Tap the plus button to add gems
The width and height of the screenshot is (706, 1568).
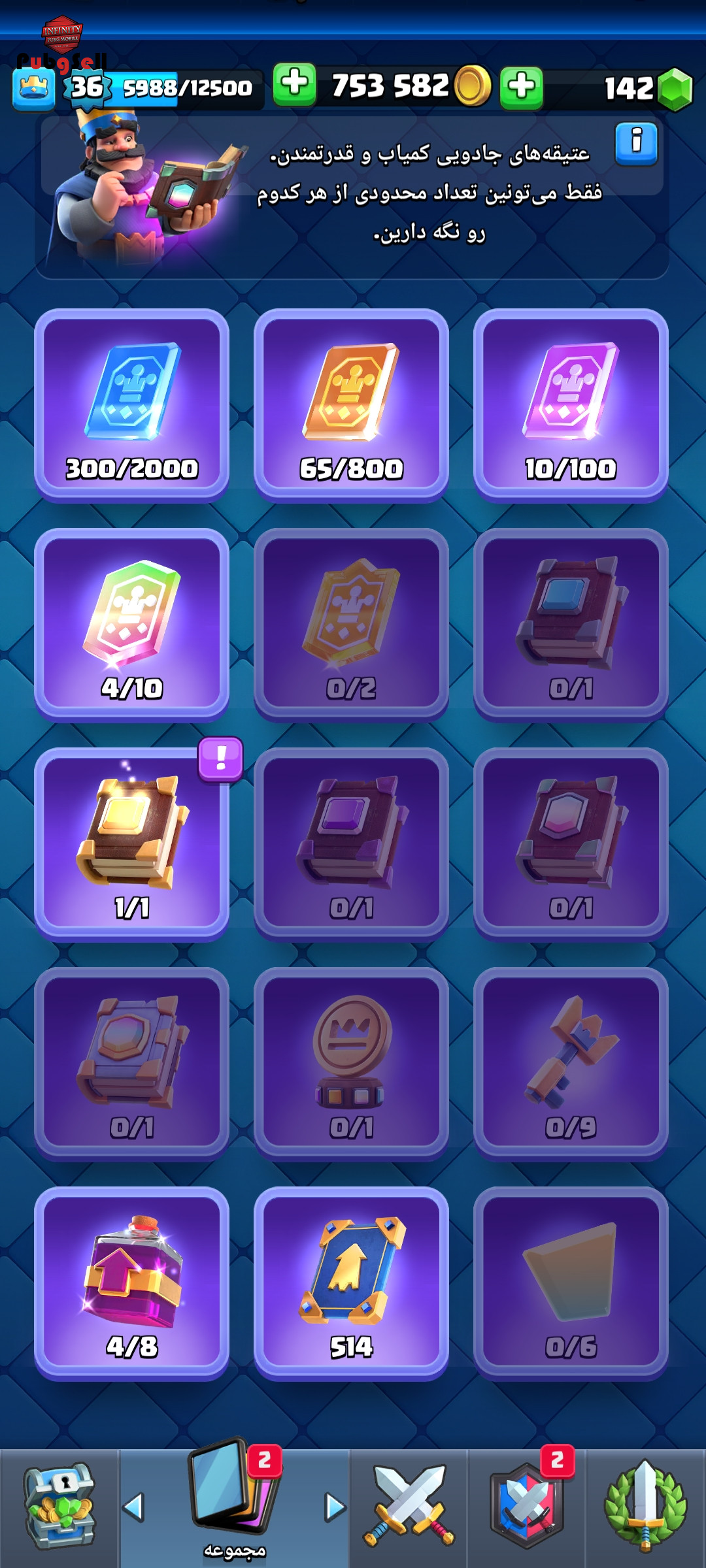click(x=521, y=87)
